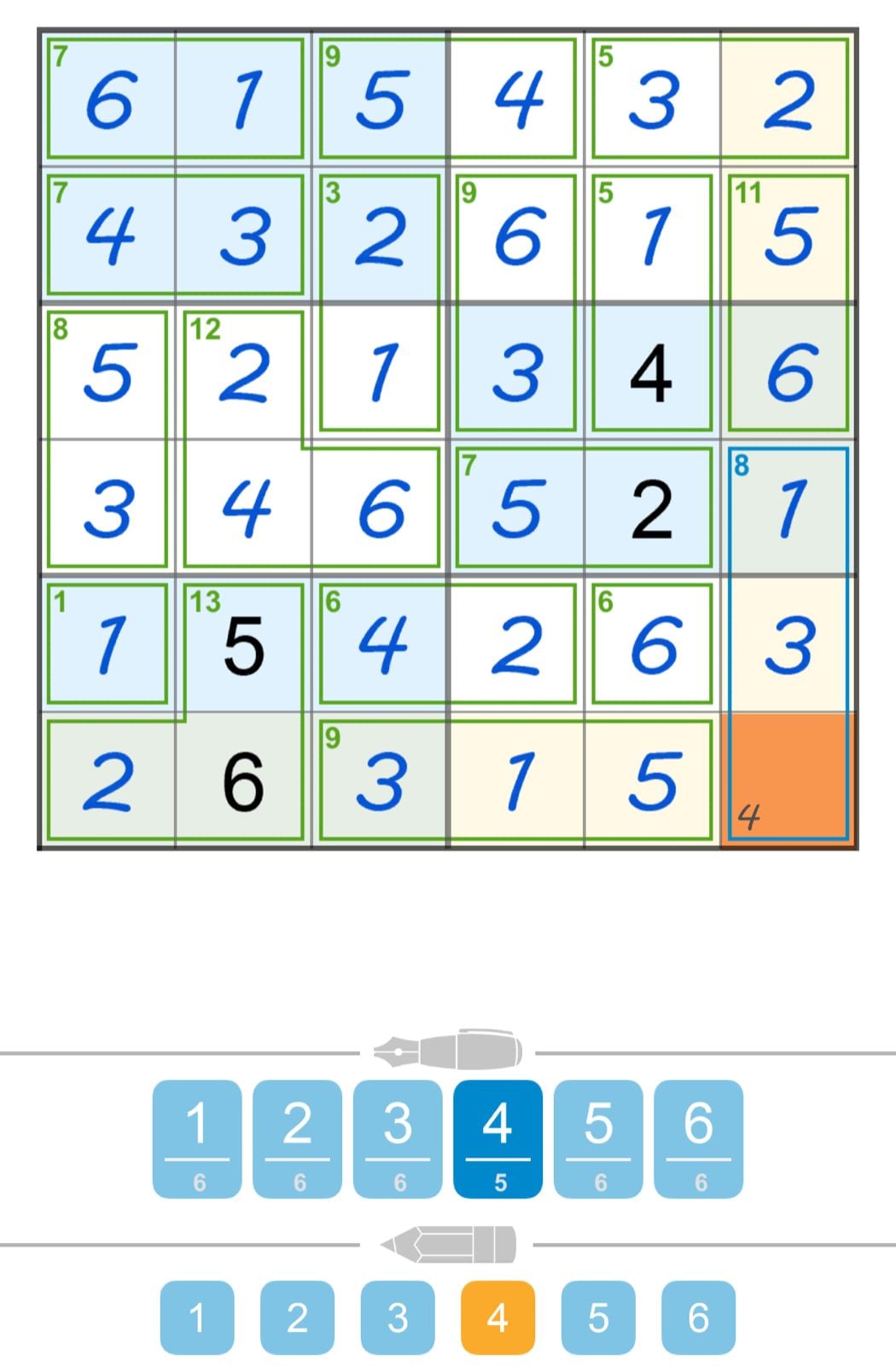The width and height of the screenshot is (896, 1366).
Task: Add pencil note 2
Action: (x=297, y=1317)
